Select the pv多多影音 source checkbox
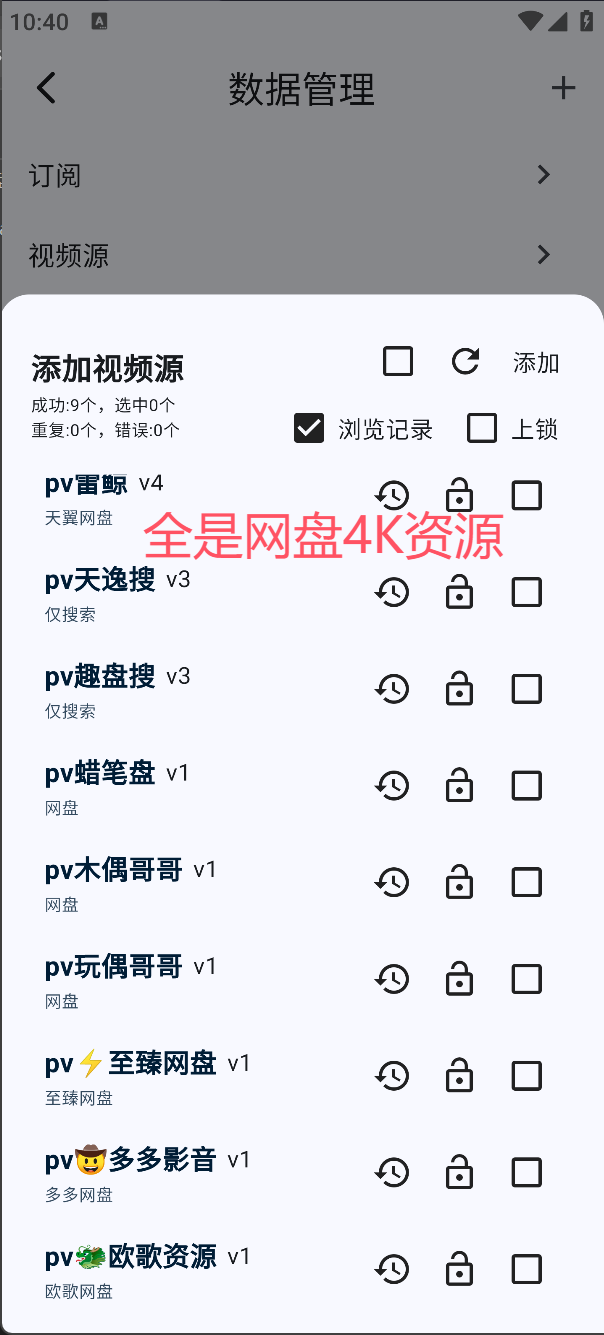 527,1172
